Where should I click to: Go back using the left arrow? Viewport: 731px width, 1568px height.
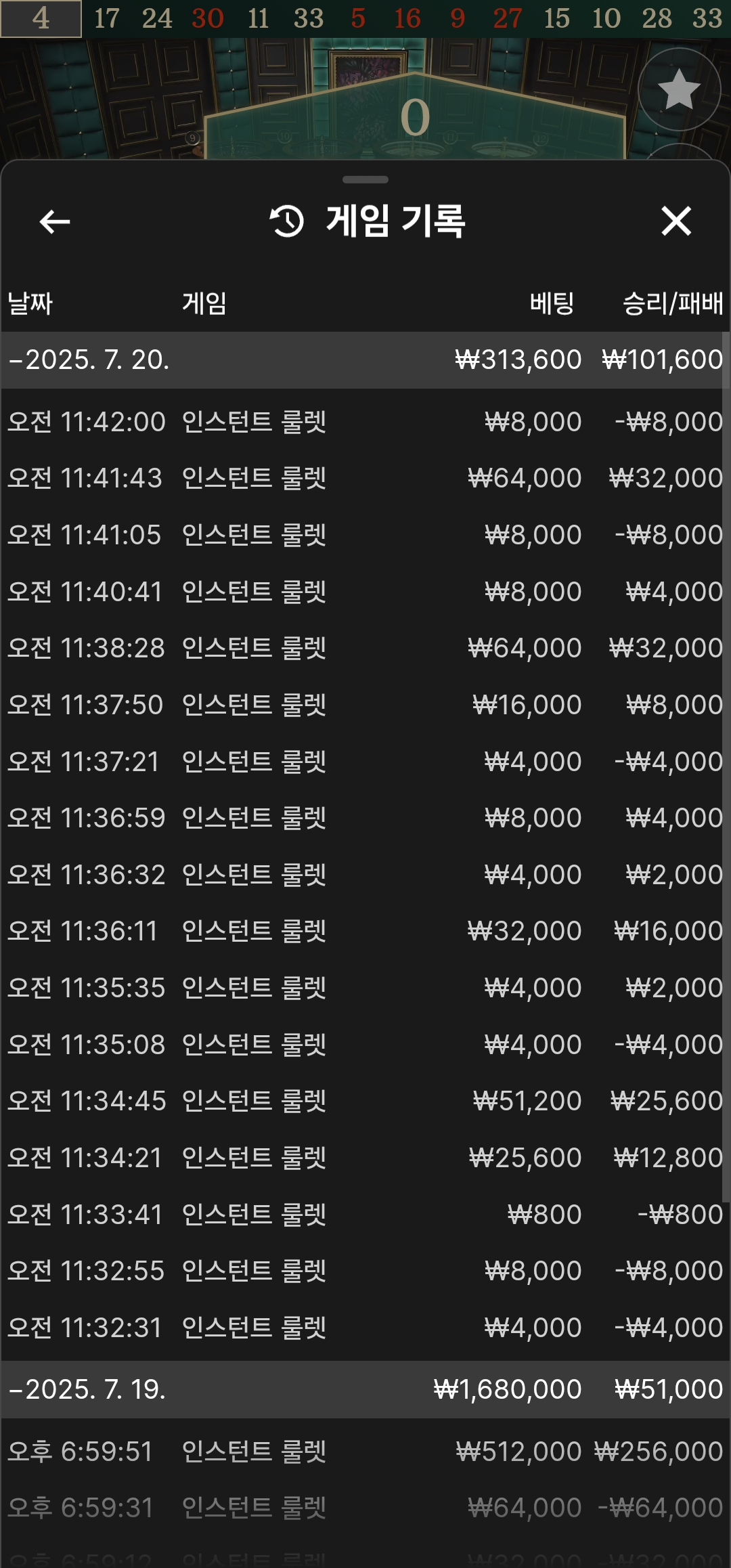tap(55, 221)
